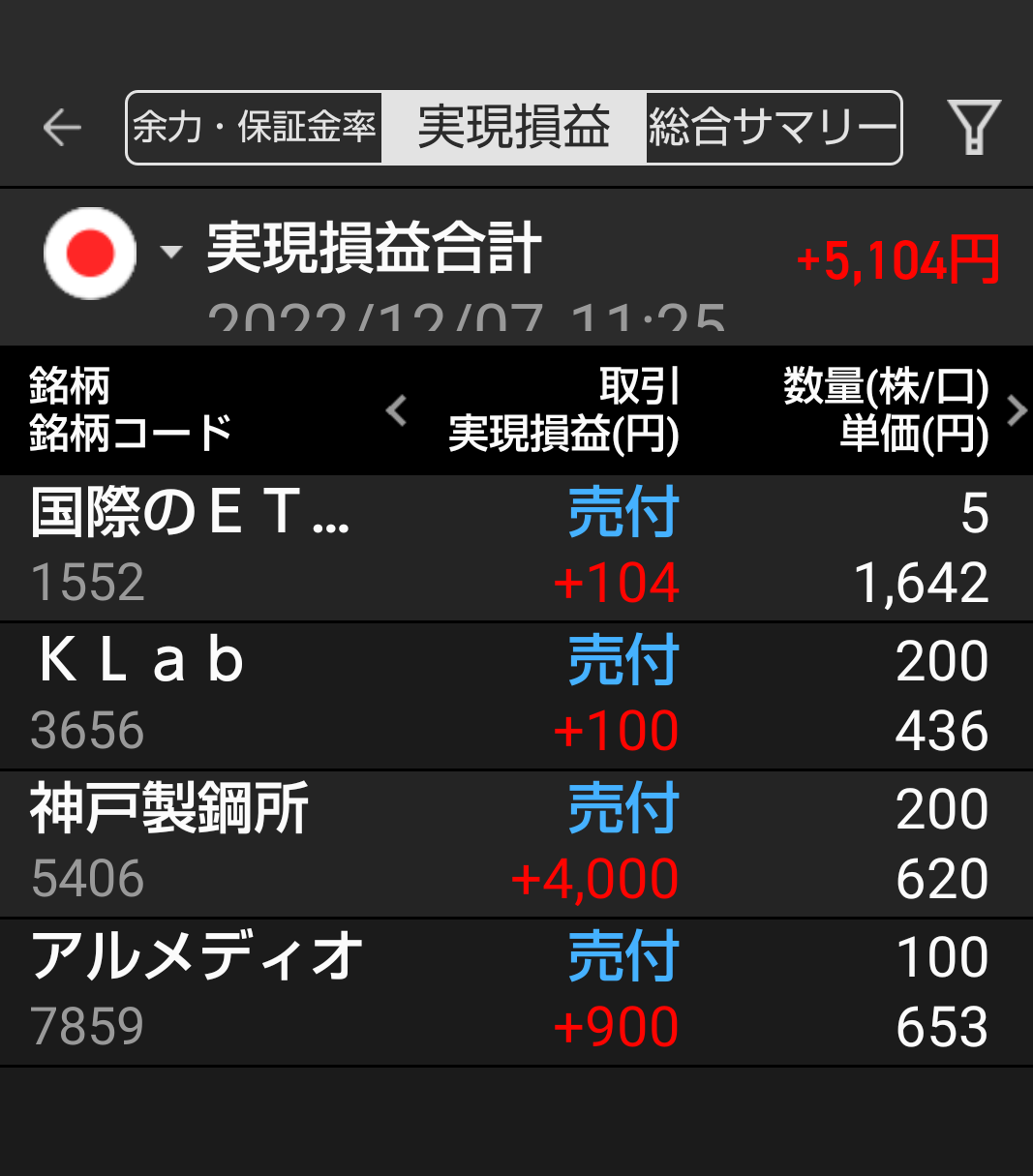The height and width of the screenshot is (1176, 1033).
Task: Open the 神戸製鋼所 5406 row
Action: pos(516,844)
